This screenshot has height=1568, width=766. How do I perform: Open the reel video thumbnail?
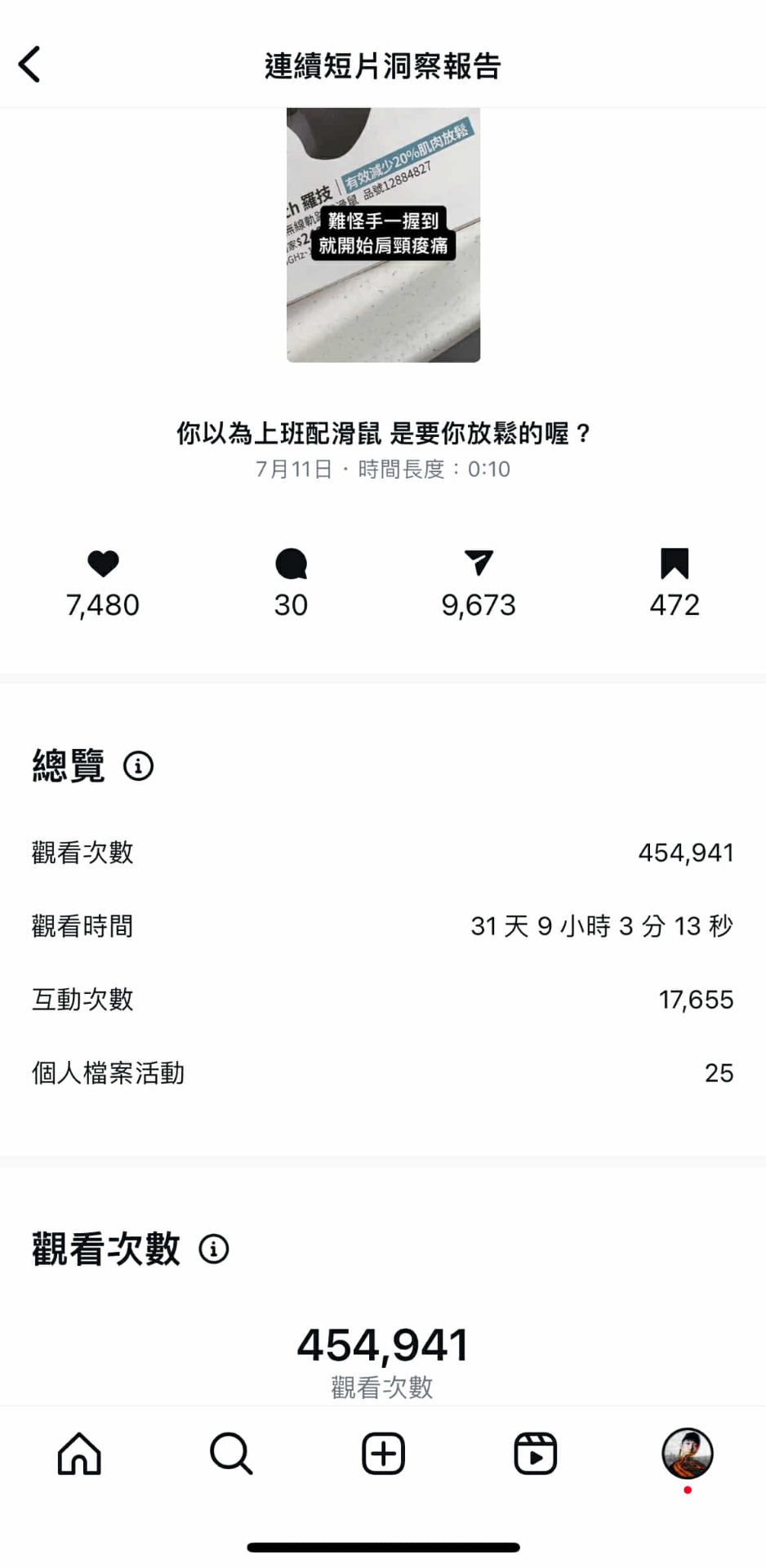tap(383, 235)
